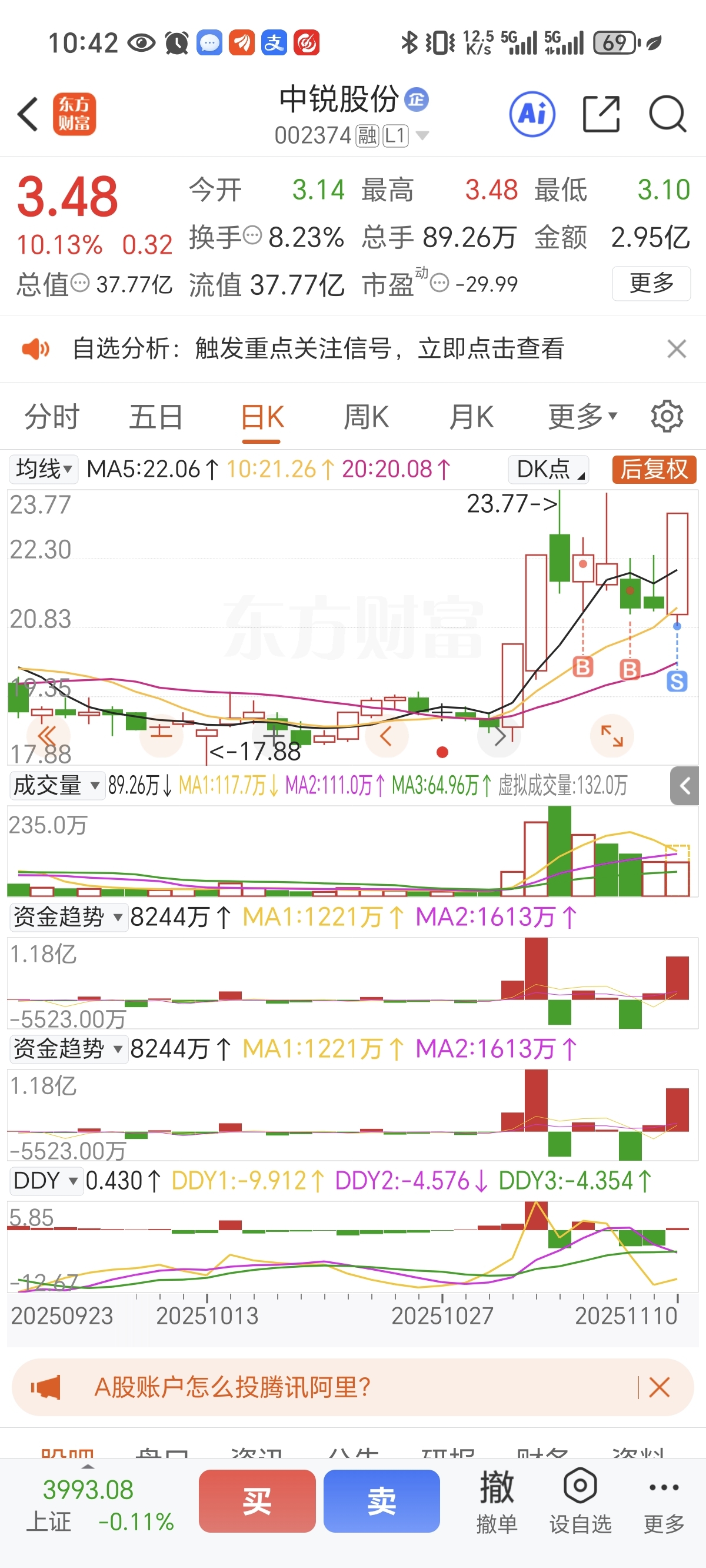Screen dimensions: 706x1568
Task: Switch to the 分时 chart tab
Action: pyautogui.click(x=52, y=417)
